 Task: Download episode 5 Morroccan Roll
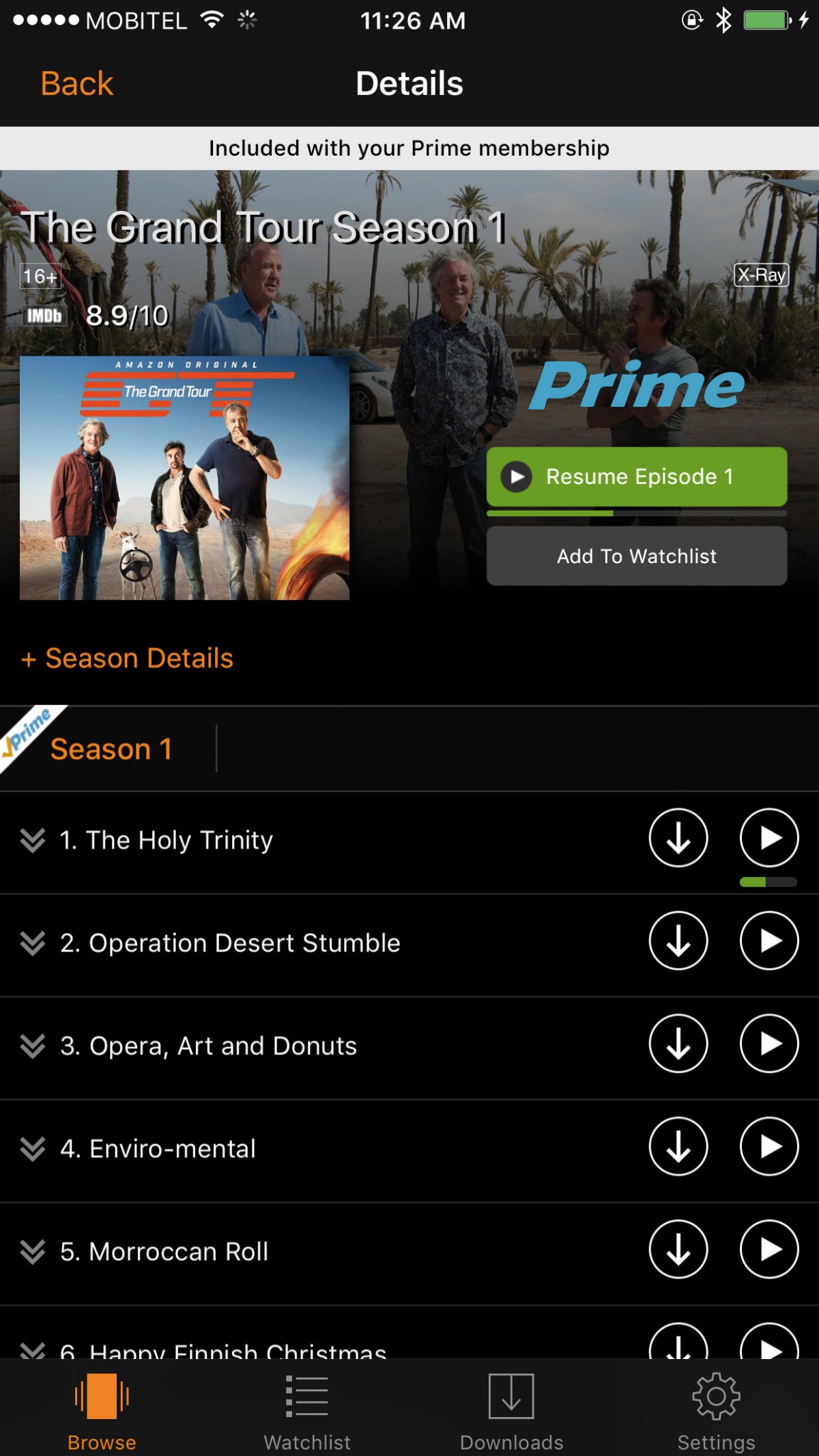pos(678,1250)
